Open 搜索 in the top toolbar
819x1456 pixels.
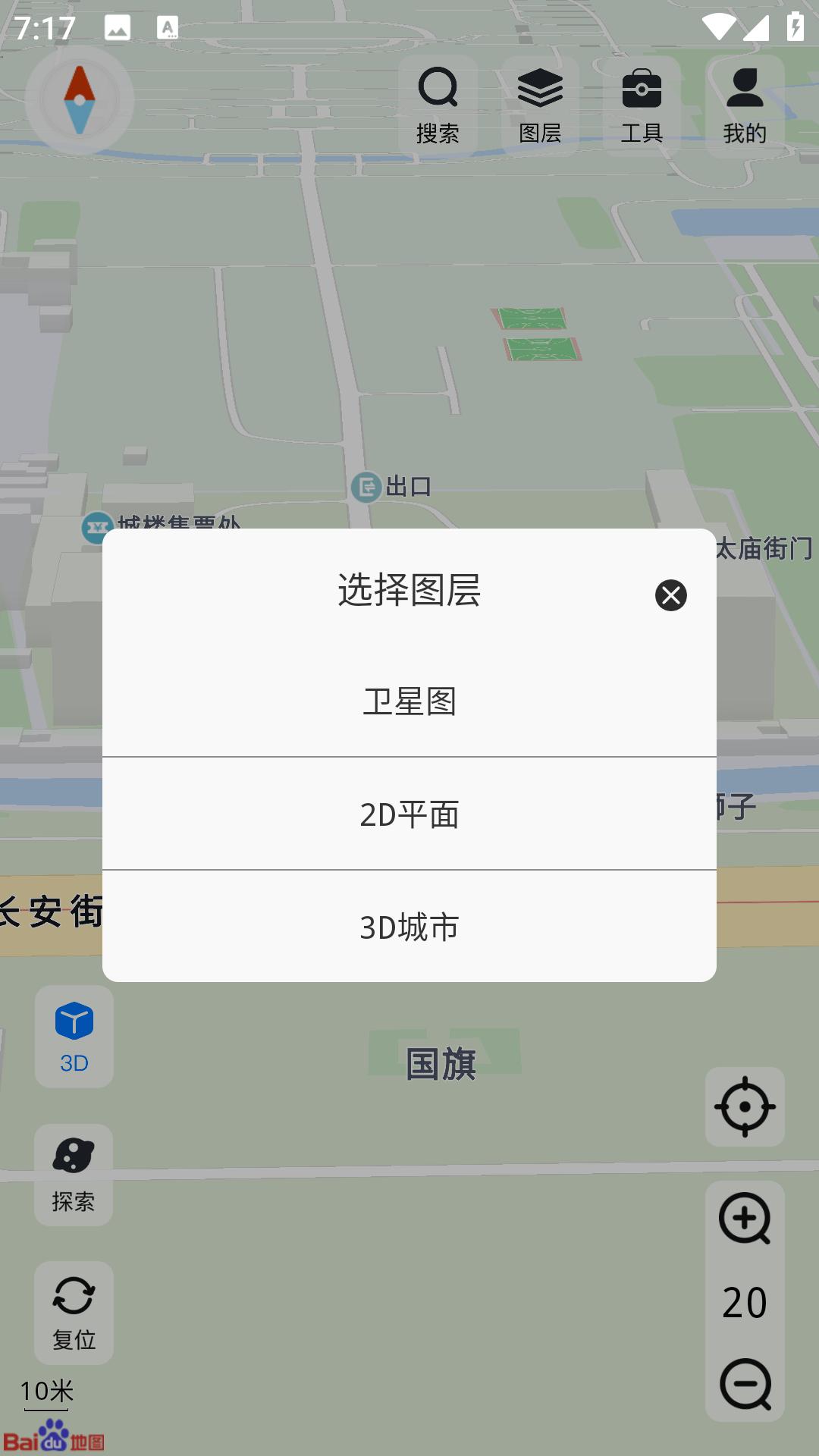tap(438, 106)
